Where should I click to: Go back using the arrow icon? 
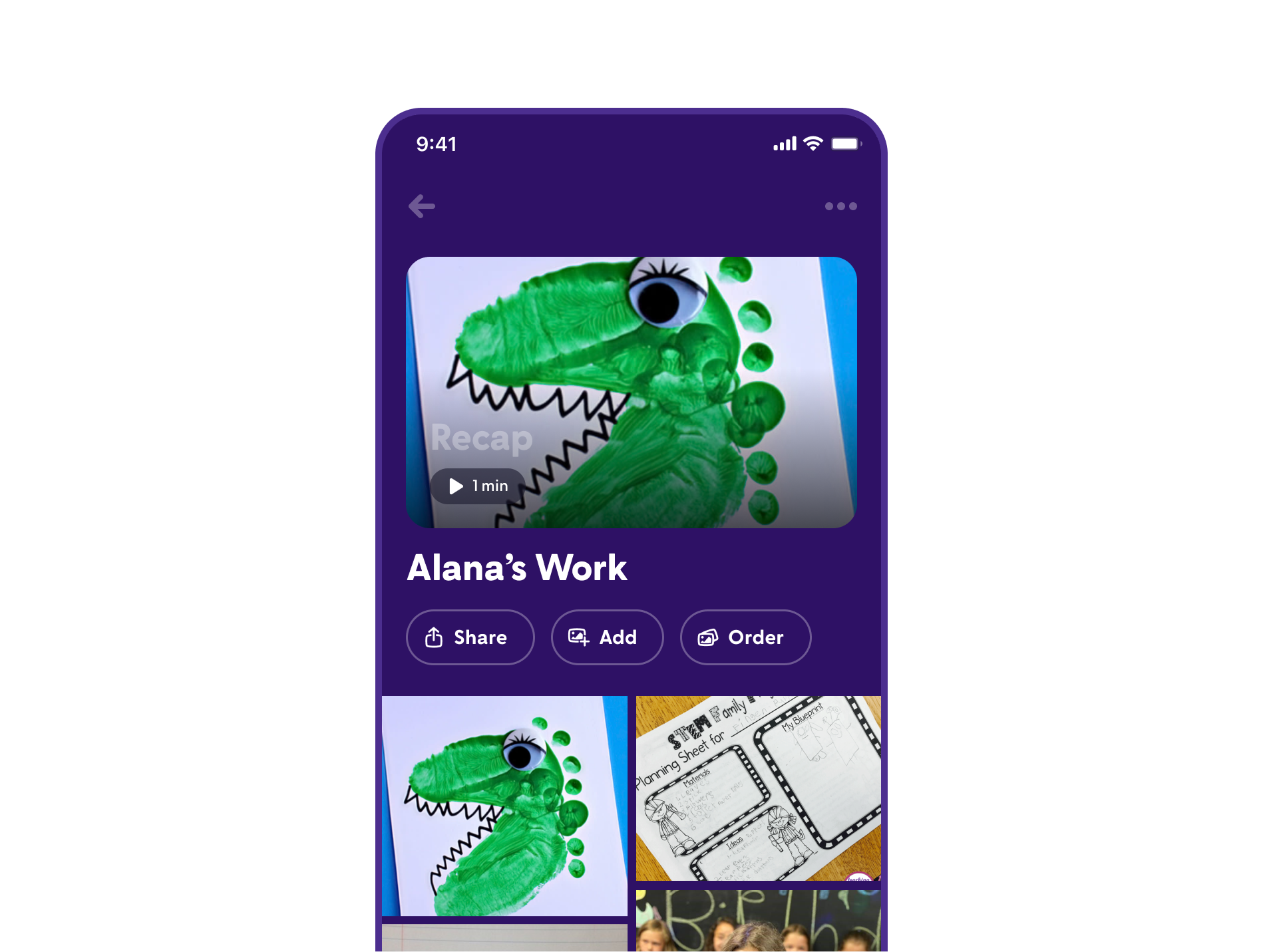click(422, 206)
